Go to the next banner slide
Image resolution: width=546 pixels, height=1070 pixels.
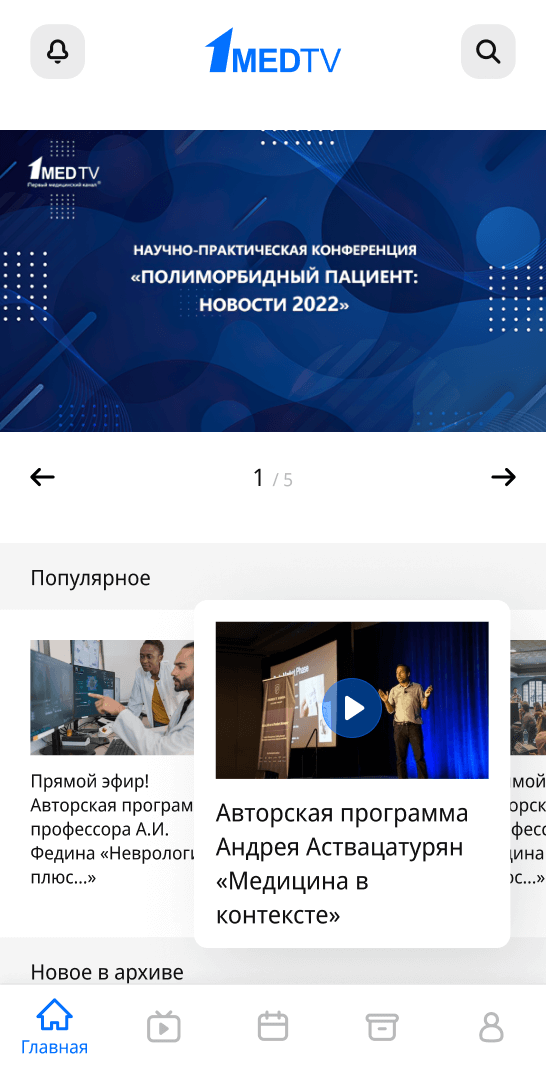click(x=504, y=477)
